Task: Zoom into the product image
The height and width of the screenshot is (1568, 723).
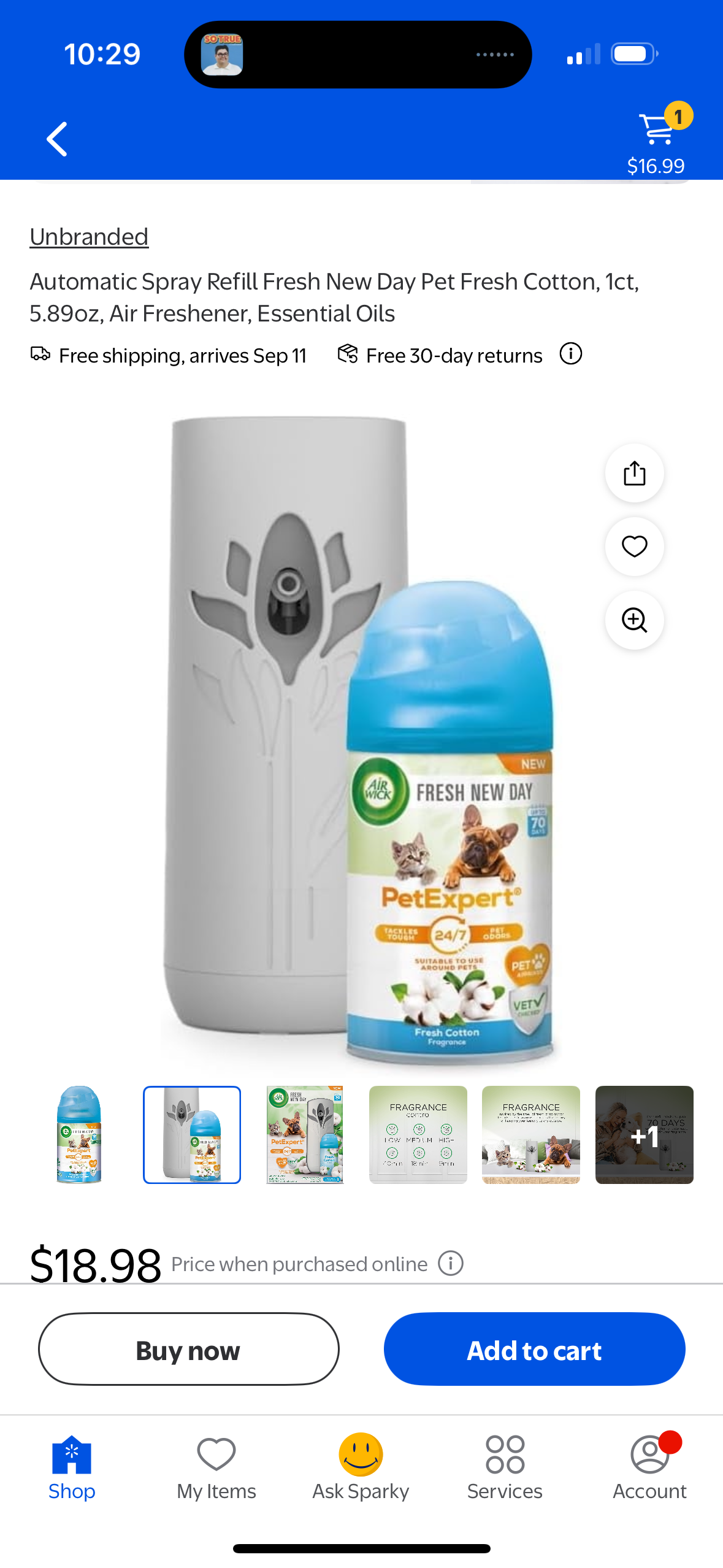Action: pos(634,620)
